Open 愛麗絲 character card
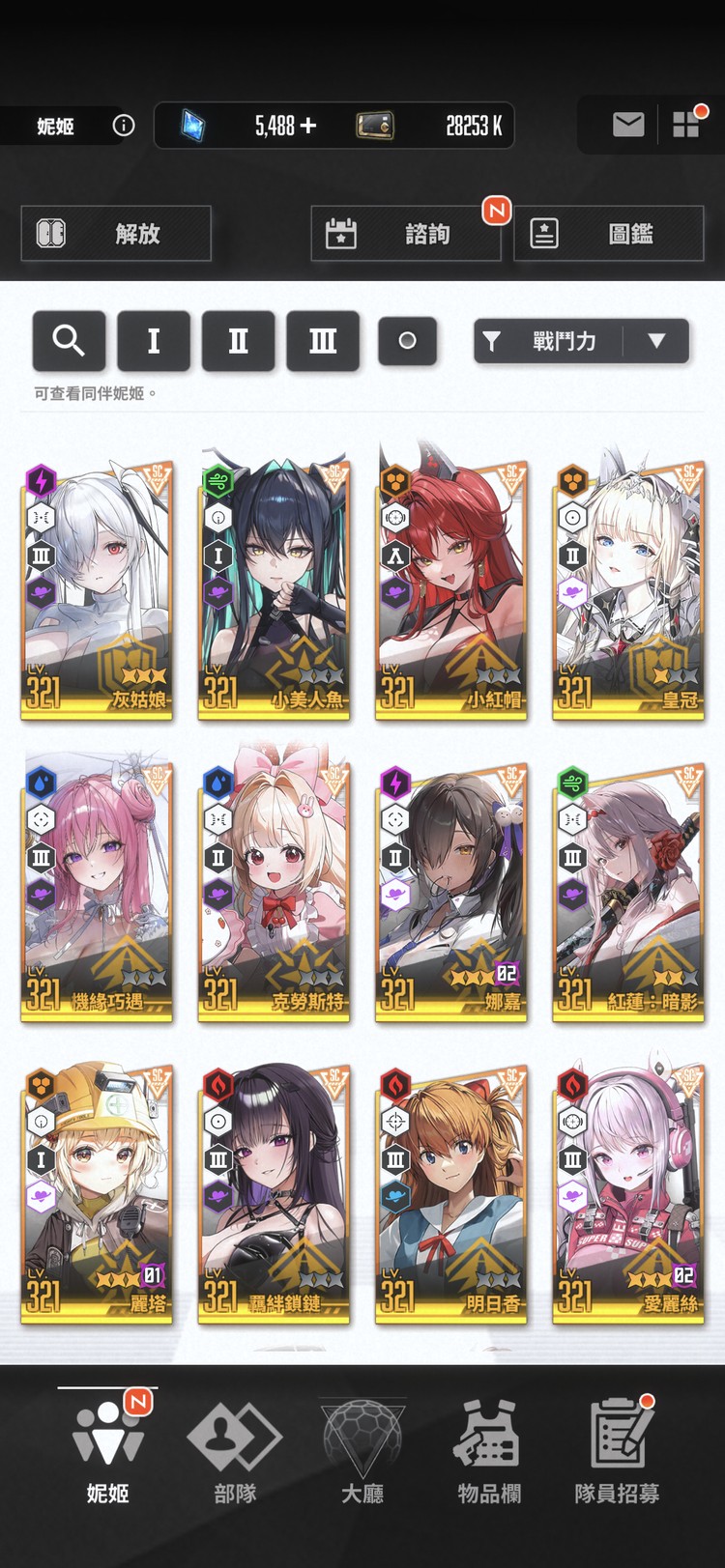The image size is (725, 1568). click(628, 1193)
